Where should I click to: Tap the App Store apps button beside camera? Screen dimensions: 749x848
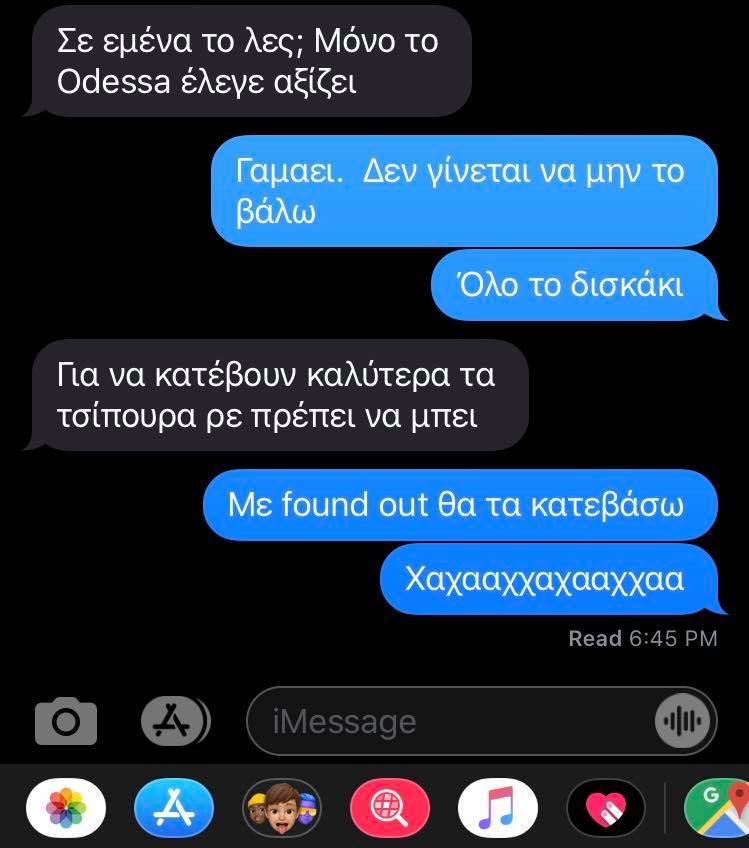pyautogui.click(x=174, y=721)
